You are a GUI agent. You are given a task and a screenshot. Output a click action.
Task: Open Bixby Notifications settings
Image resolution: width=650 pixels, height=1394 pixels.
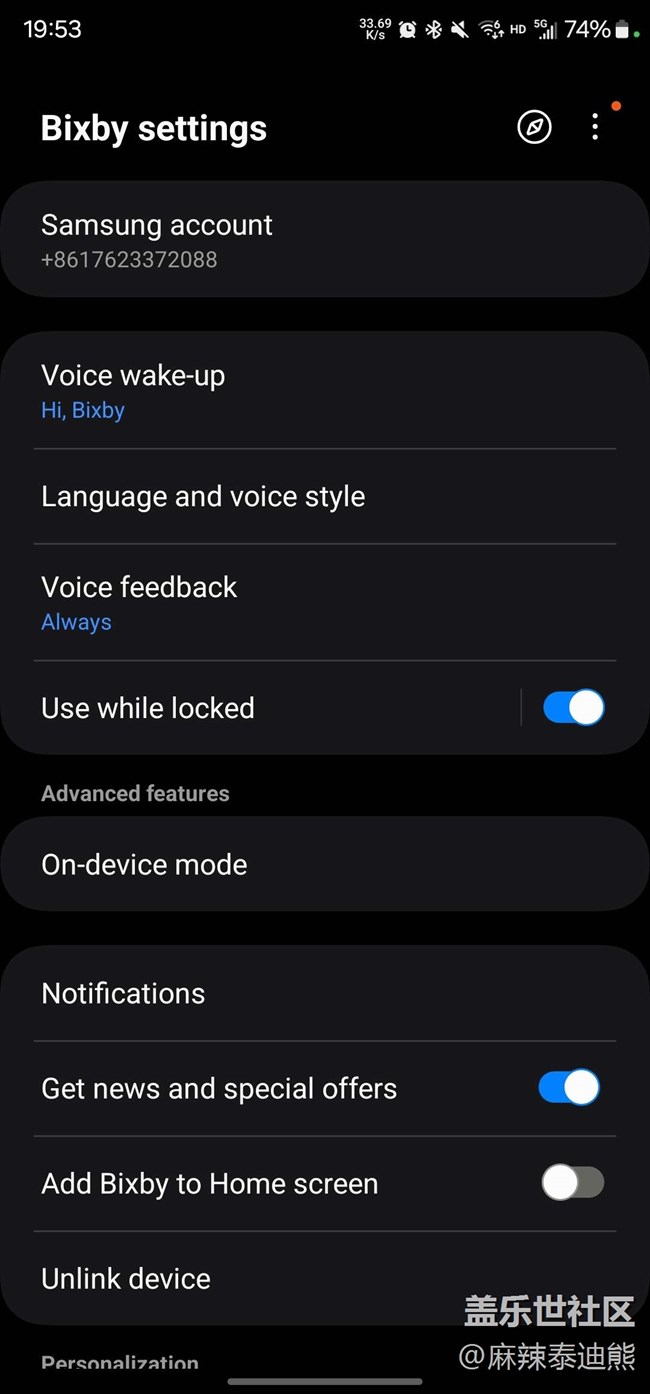click(x=325, y=993)
